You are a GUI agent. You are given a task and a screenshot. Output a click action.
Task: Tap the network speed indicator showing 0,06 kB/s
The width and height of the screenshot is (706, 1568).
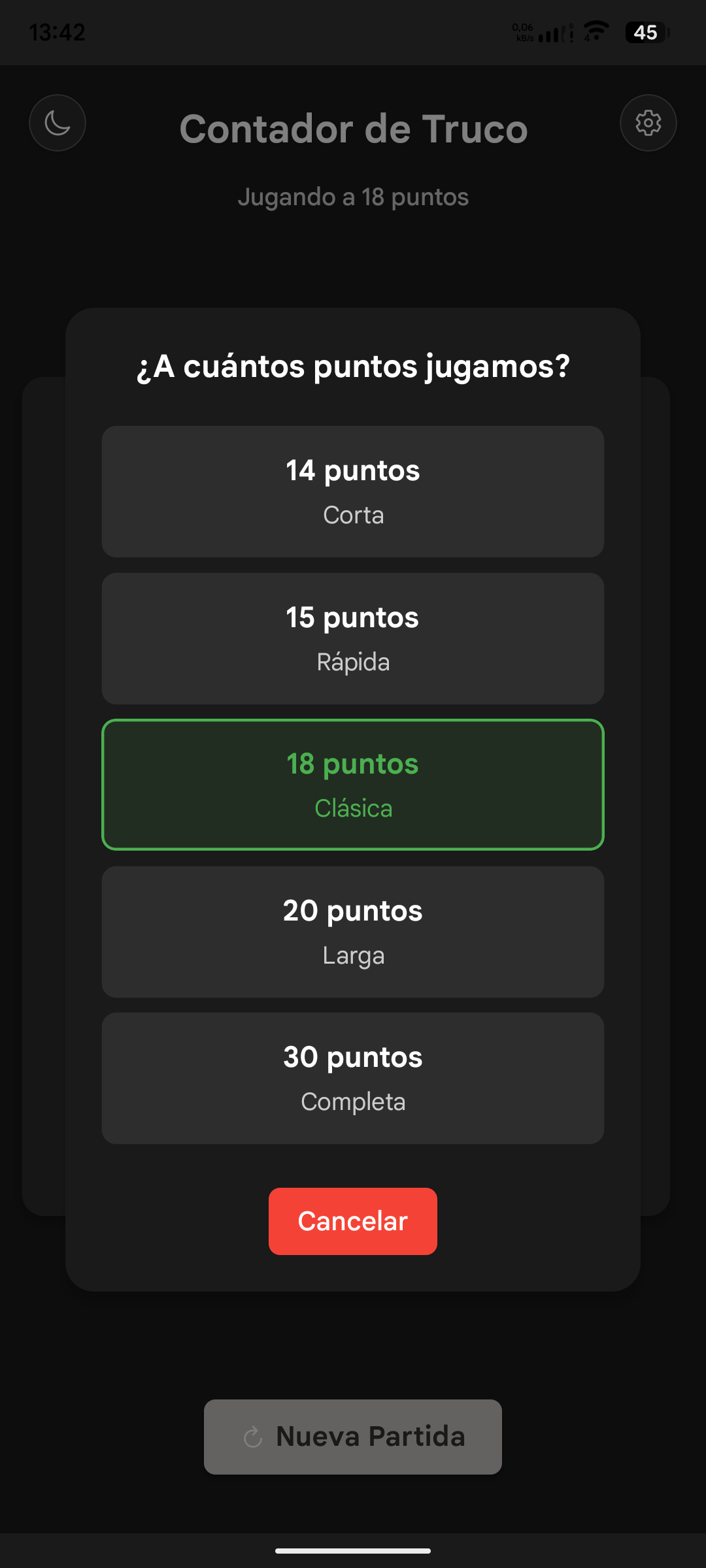click(x=523, y=31)
